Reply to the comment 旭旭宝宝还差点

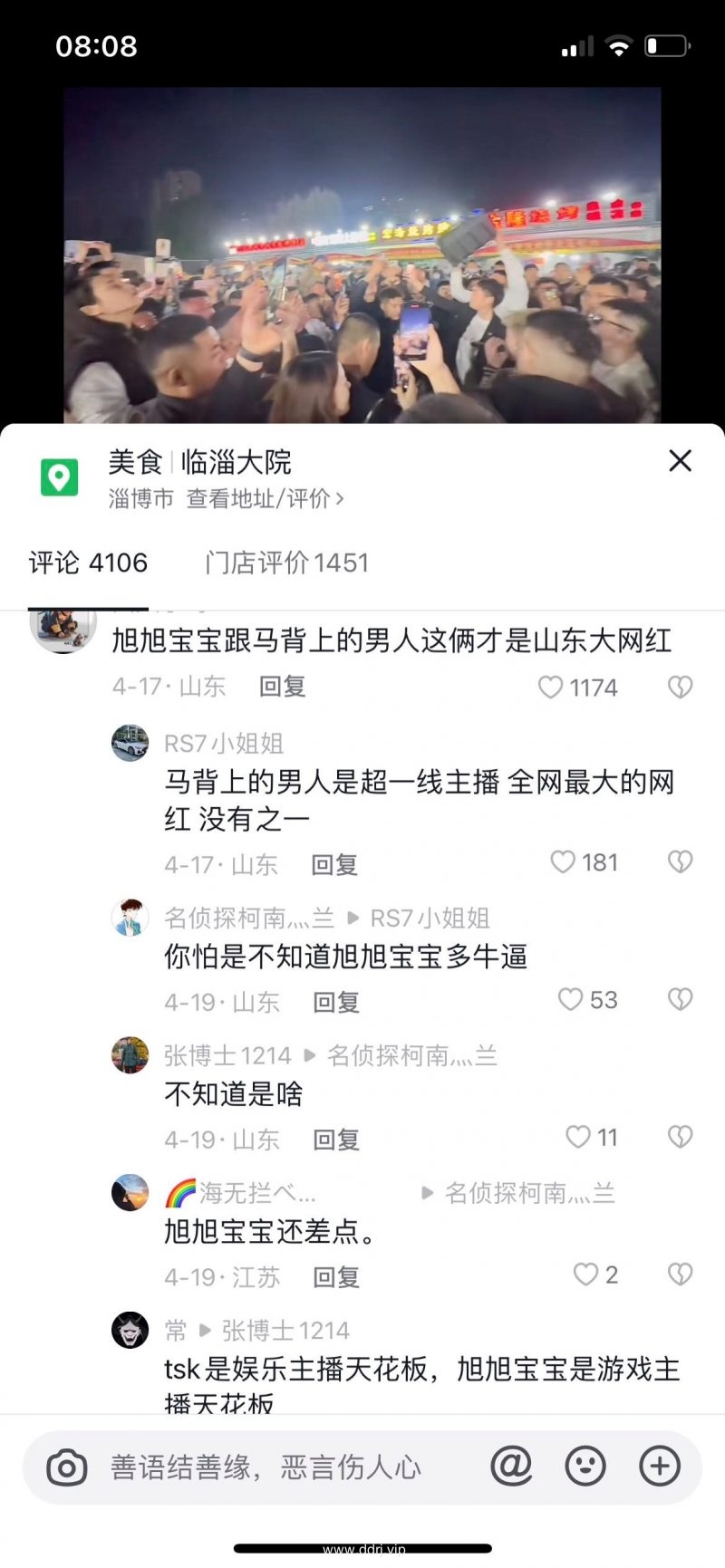[336, 1277]
